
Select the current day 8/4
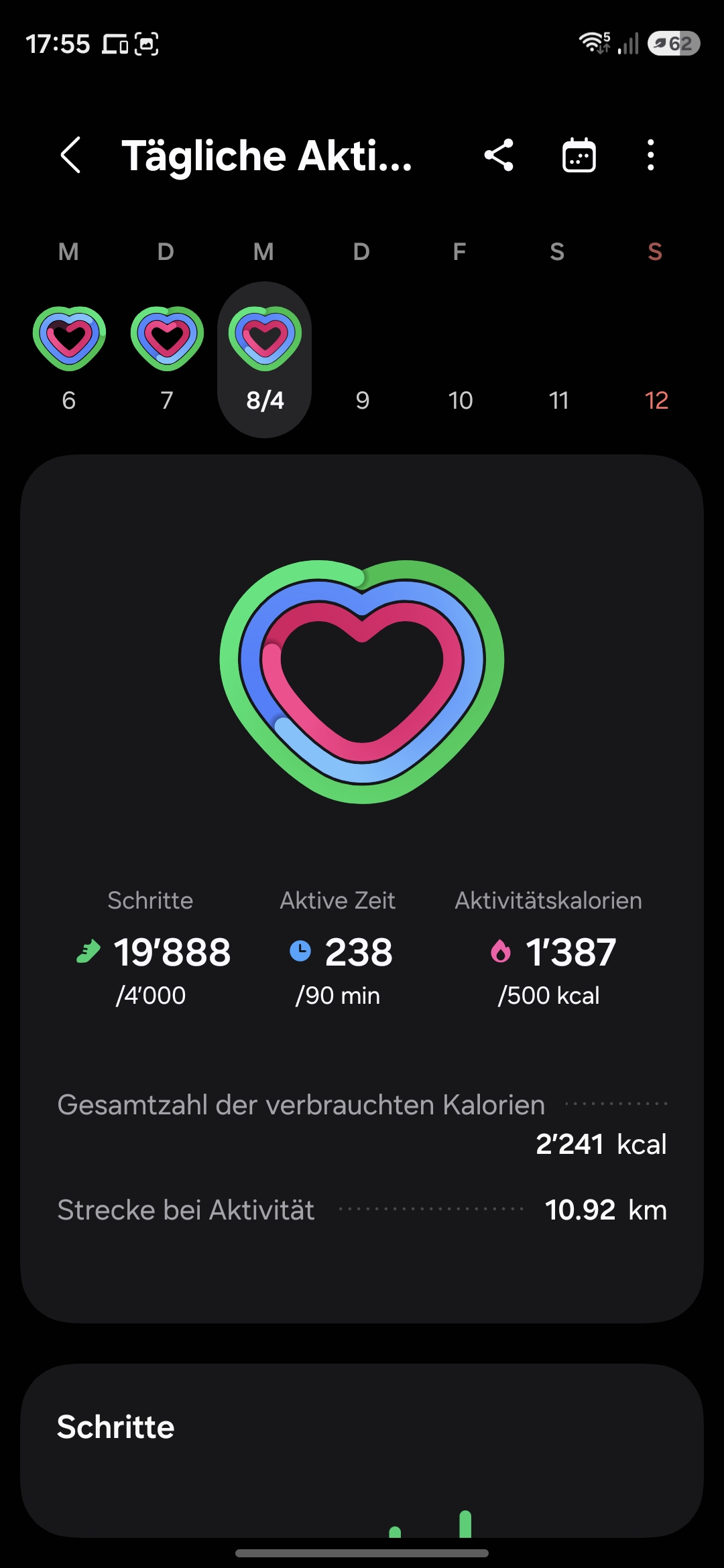[x=265, y=360]
